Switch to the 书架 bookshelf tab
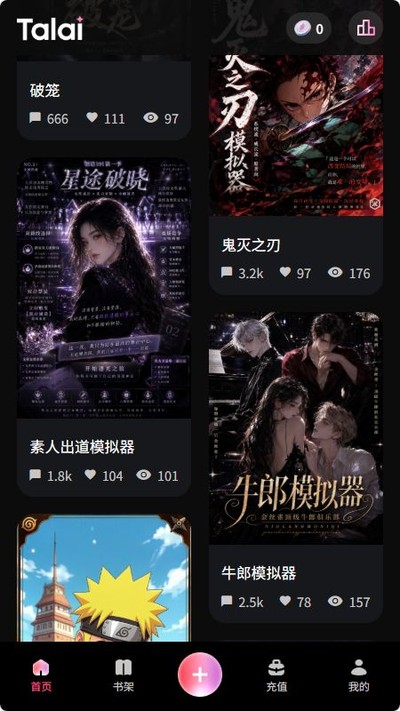Image resolution: width=400 pixels, height=711 pixels. 123,676
